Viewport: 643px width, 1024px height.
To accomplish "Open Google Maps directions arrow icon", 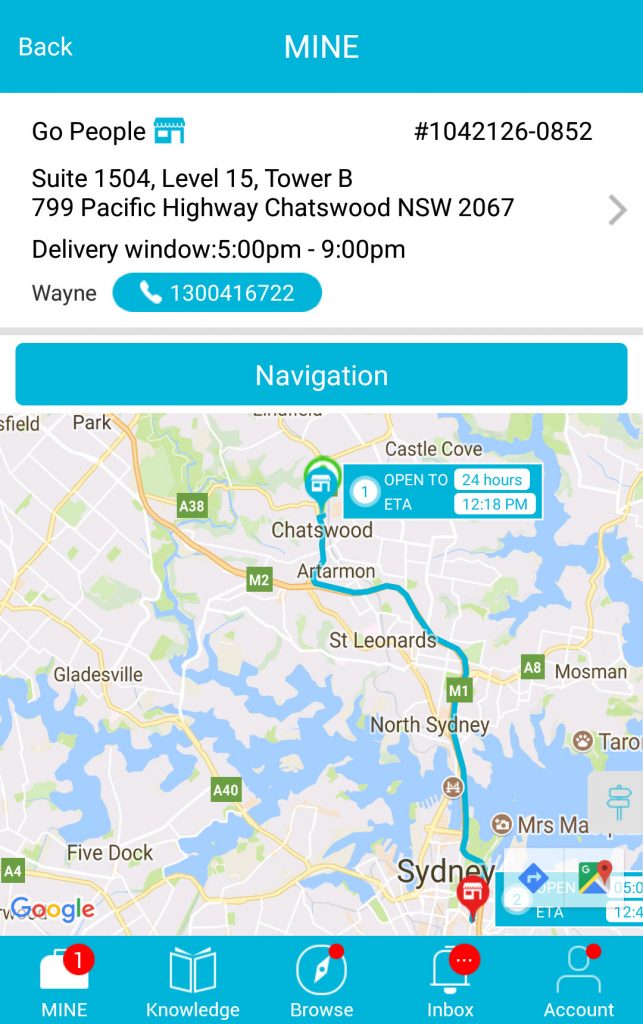I will click(534, 878).
